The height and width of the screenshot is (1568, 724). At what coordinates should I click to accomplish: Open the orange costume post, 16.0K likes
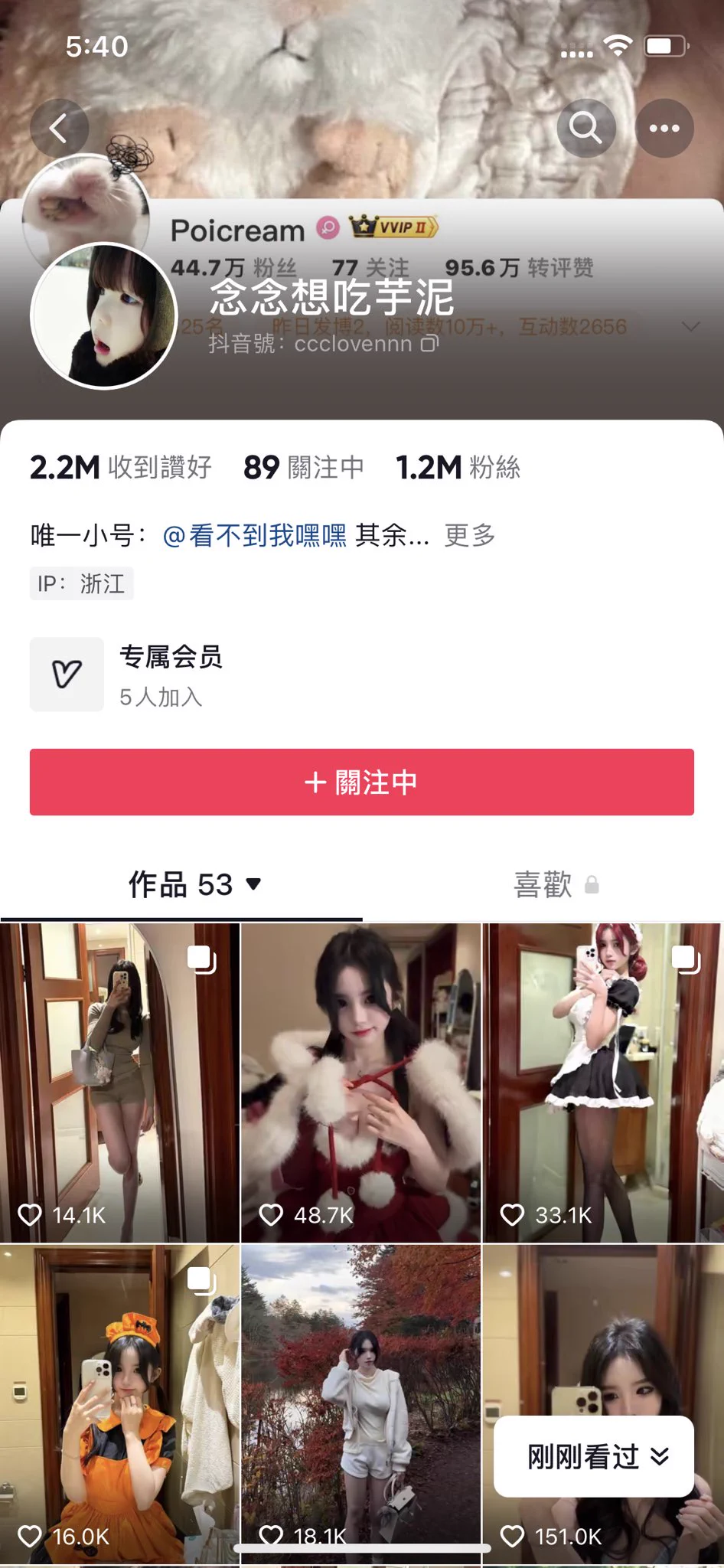pos(119,1403)
